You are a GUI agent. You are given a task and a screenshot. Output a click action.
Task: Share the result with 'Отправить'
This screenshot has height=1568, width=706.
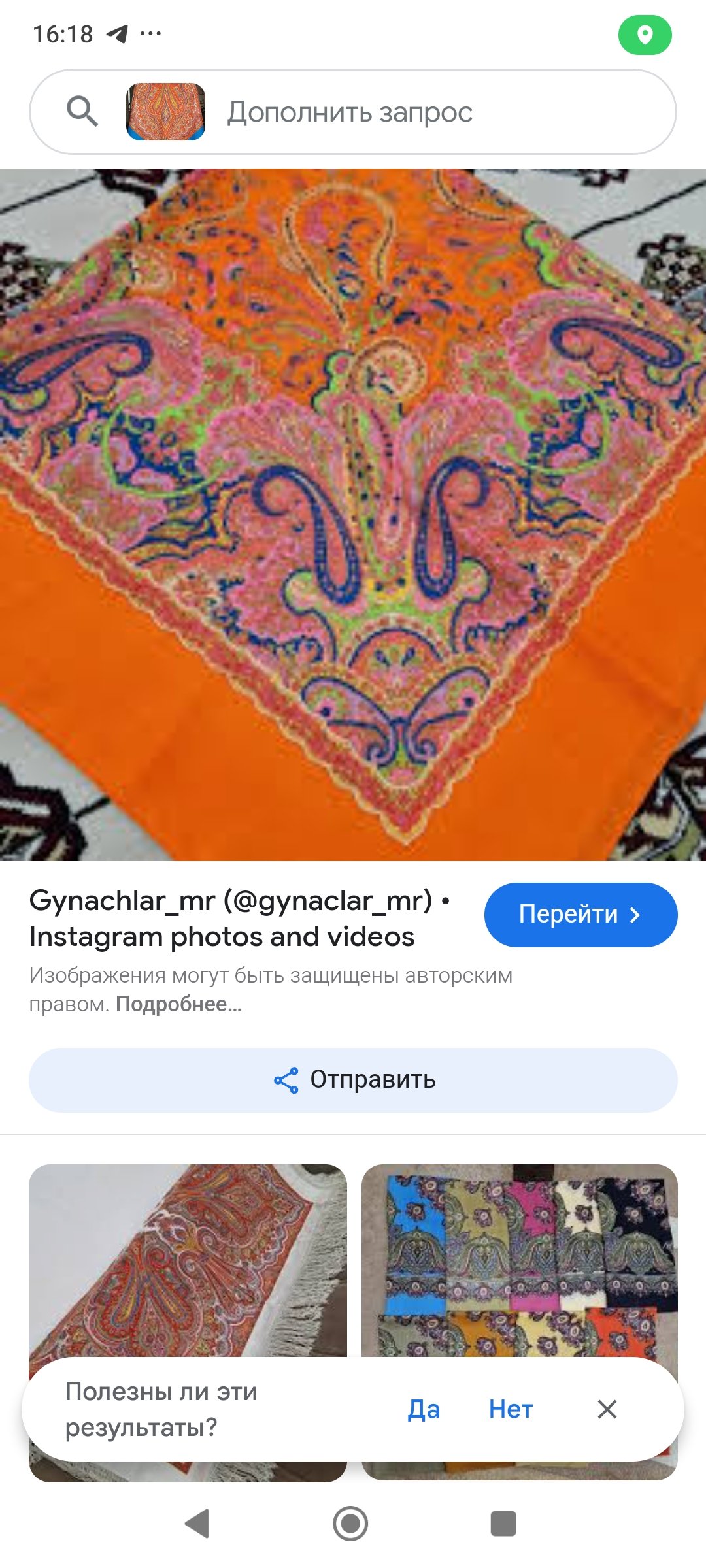pos(353,1080)
